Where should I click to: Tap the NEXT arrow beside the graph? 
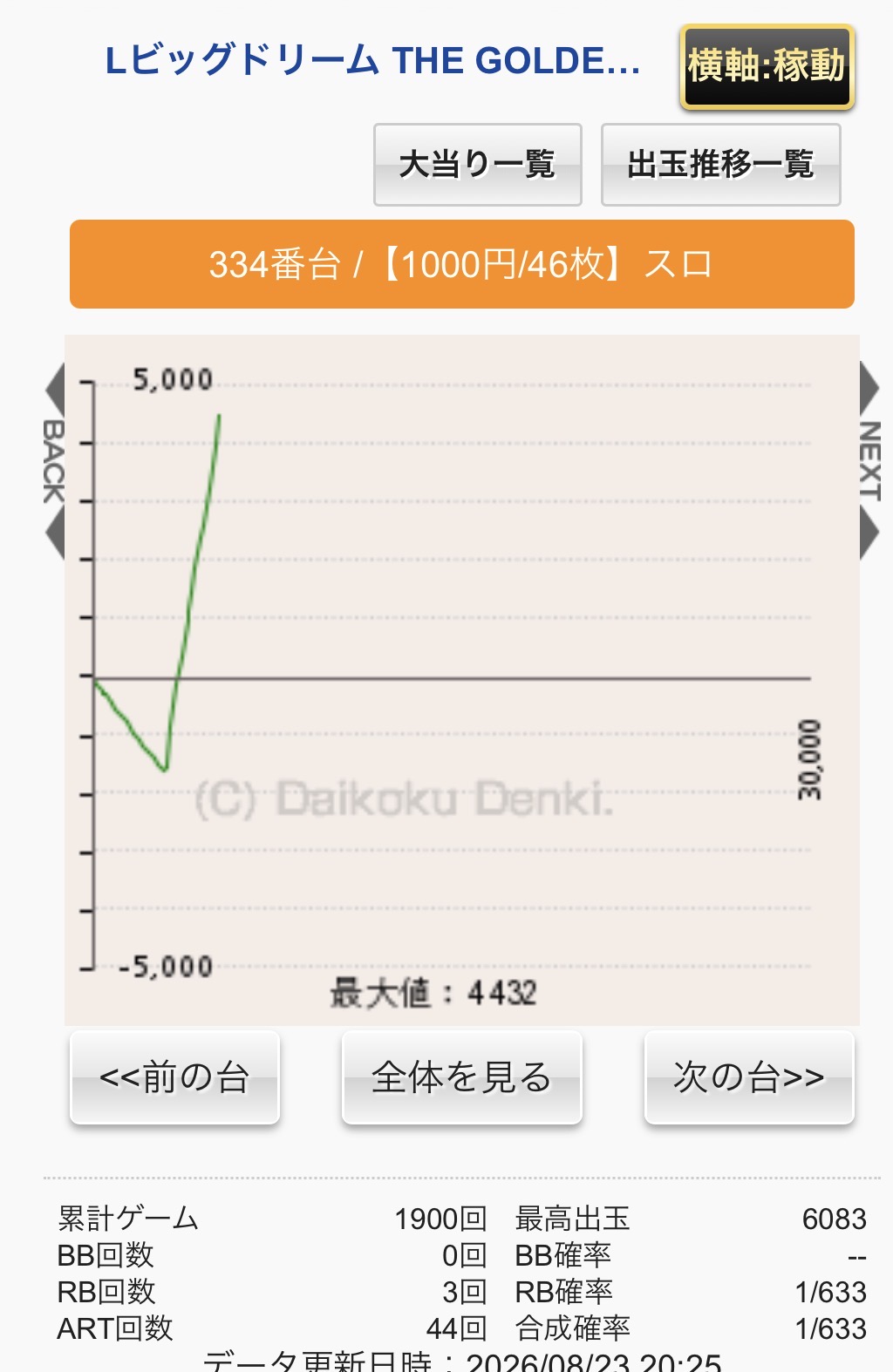(869, 460)
